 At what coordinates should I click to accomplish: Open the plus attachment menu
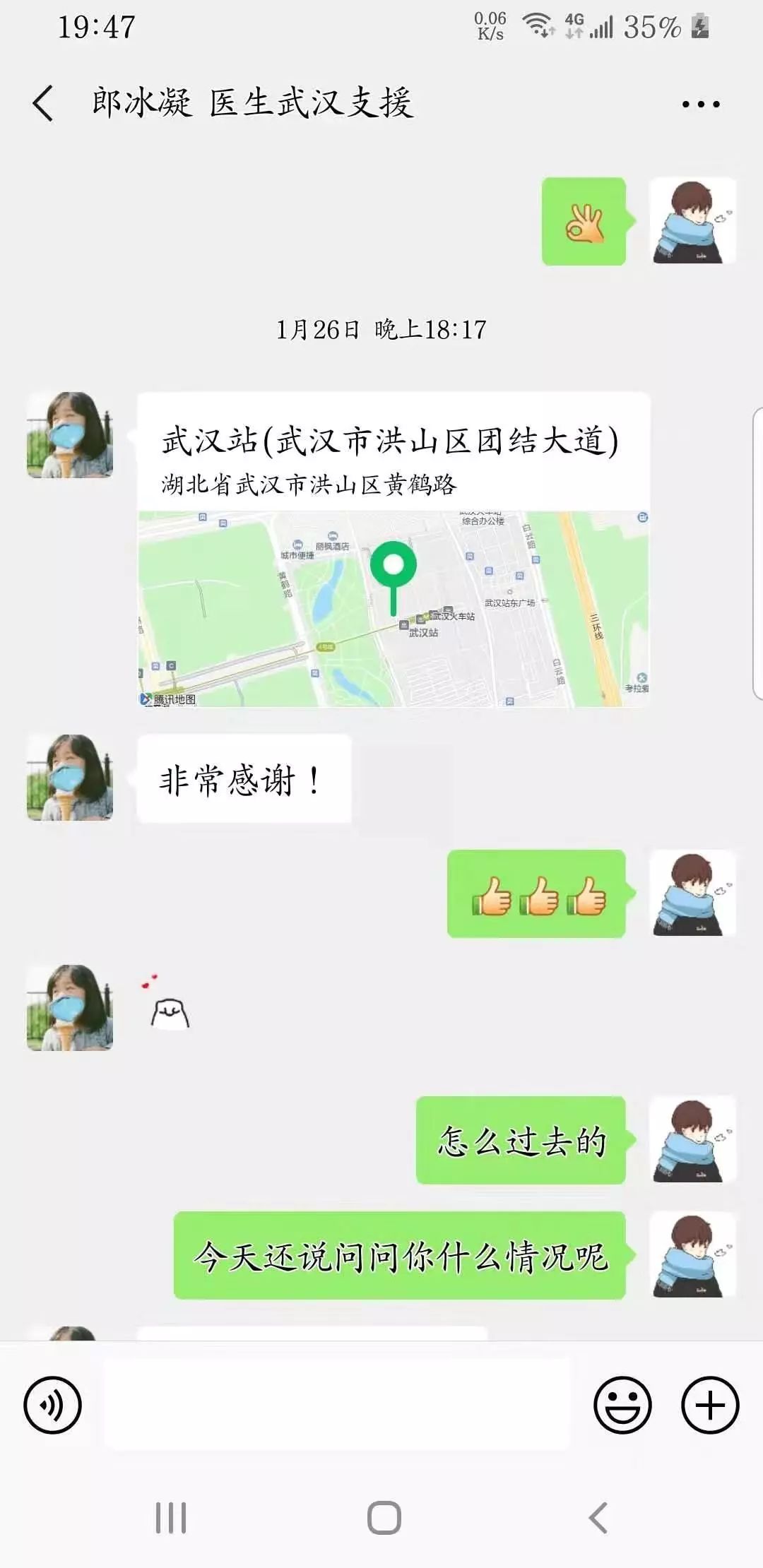click(x=709, y=1405)
